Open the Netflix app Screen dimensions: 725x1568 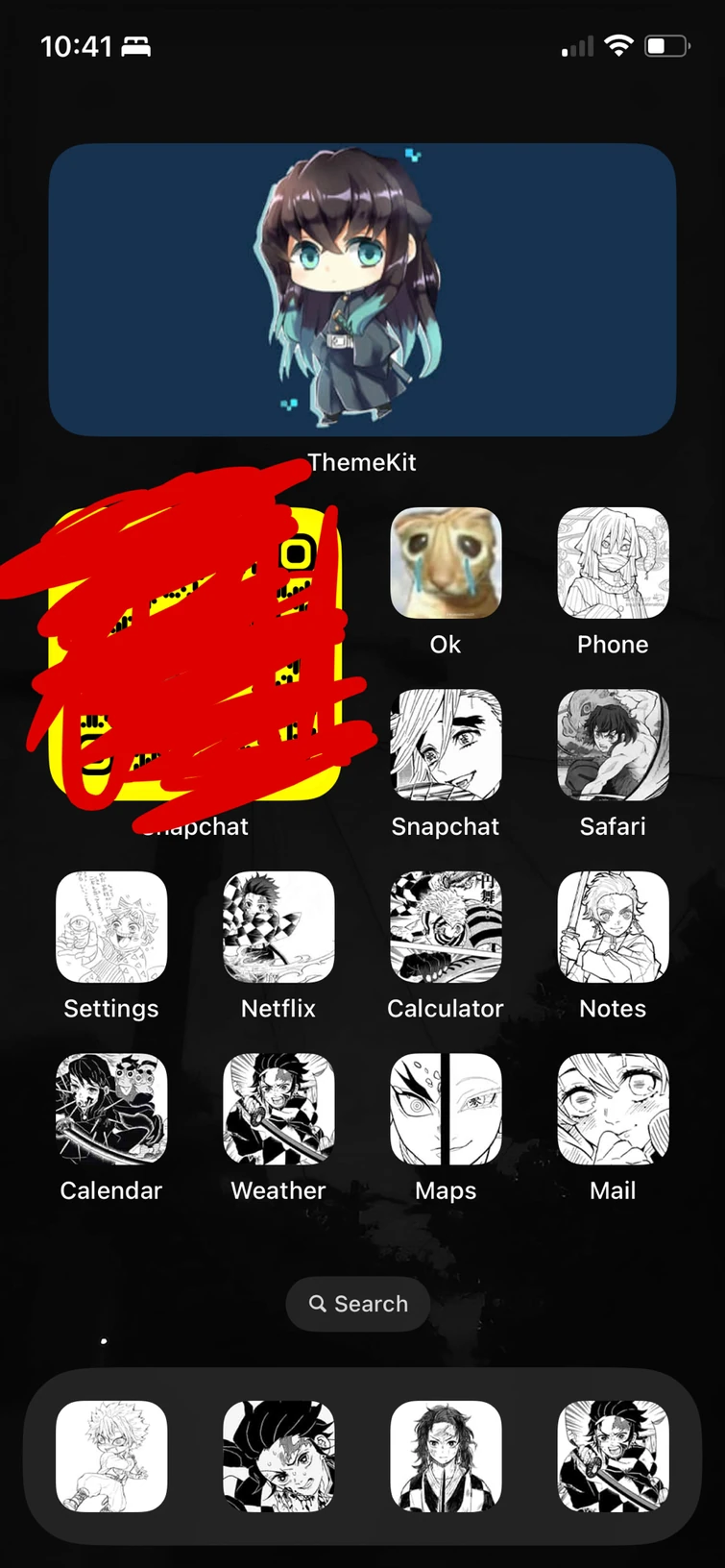(x=278, y=927)
